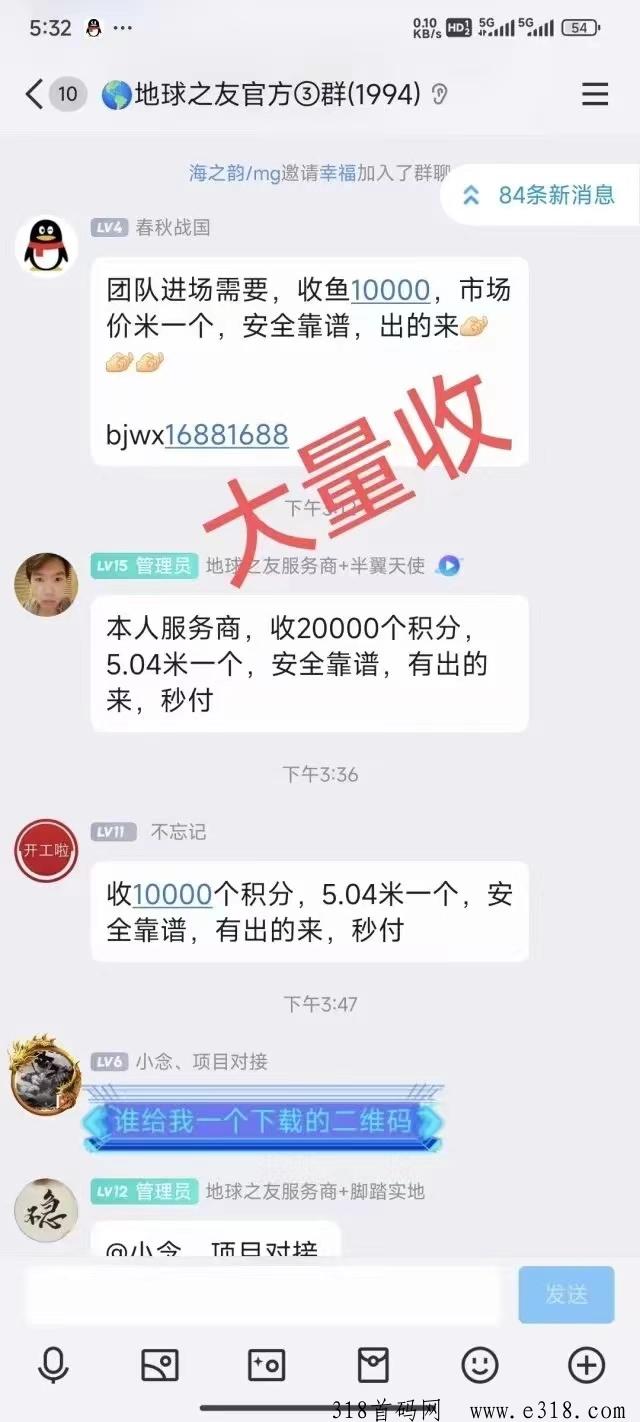Tap the 发送 send button
The width and height of the screenshot is (640, 1422).
point(566,1295)
